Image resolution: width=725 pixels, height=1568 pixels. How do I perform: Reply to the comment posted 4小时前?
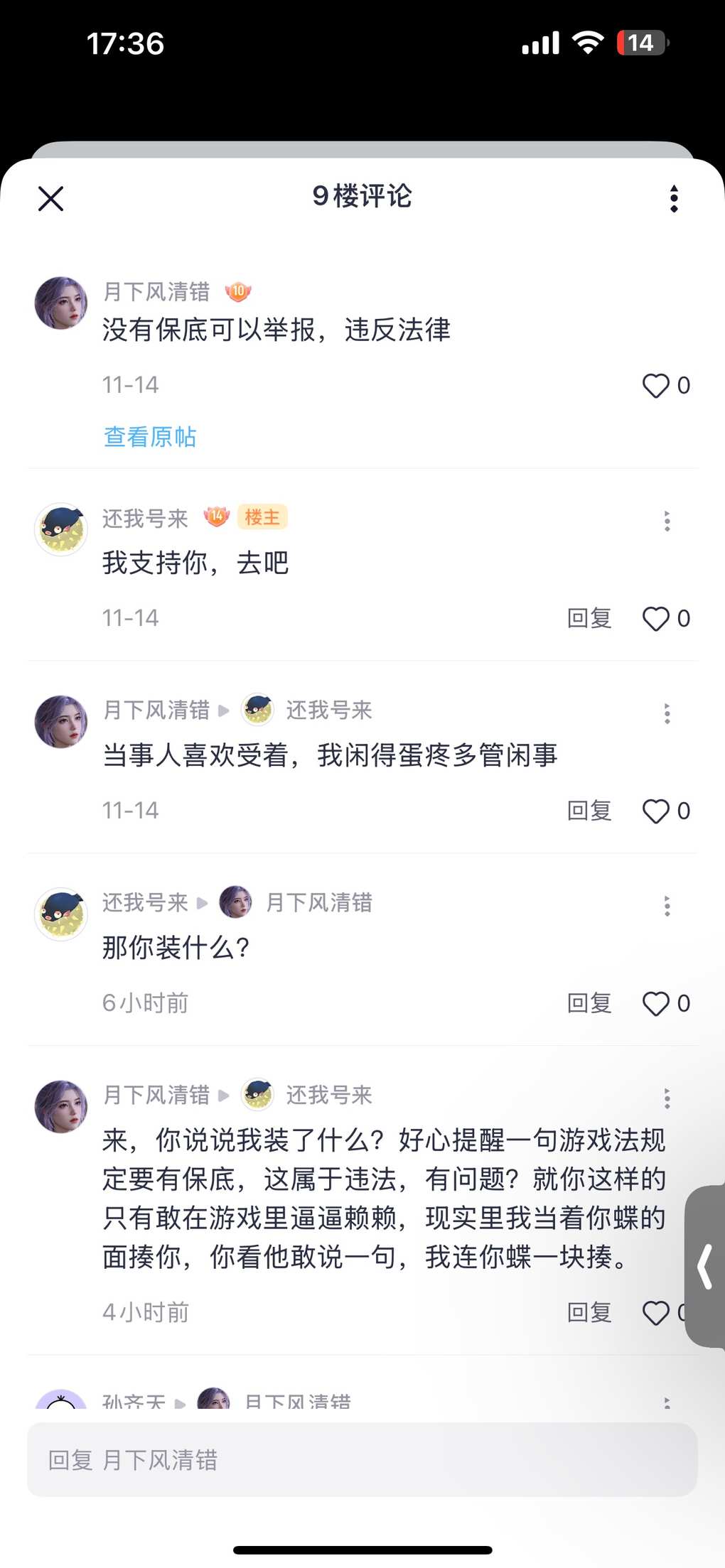point(589,1312)
